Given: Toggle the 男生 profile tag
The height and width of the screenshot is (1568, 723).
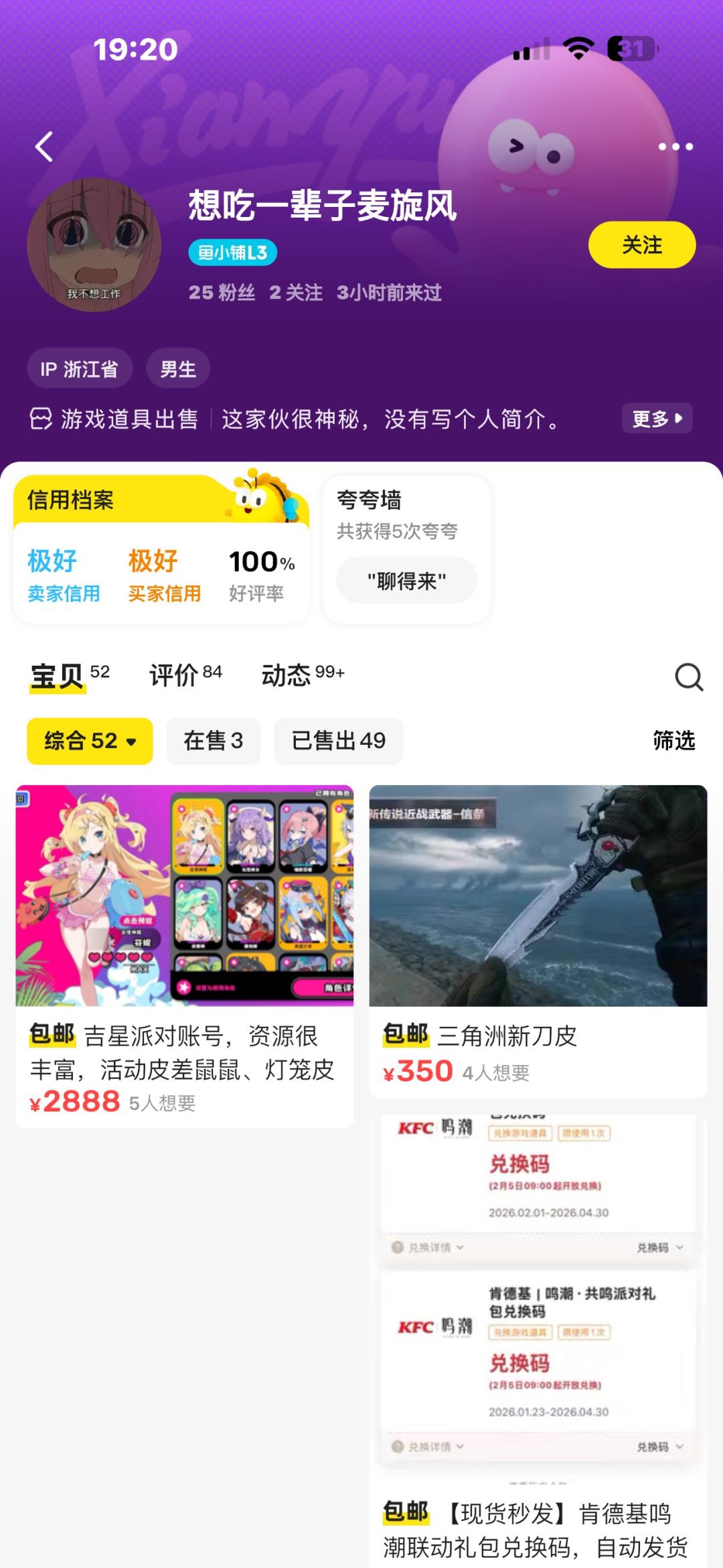Looking at the screenshot, I should point(177,368).
